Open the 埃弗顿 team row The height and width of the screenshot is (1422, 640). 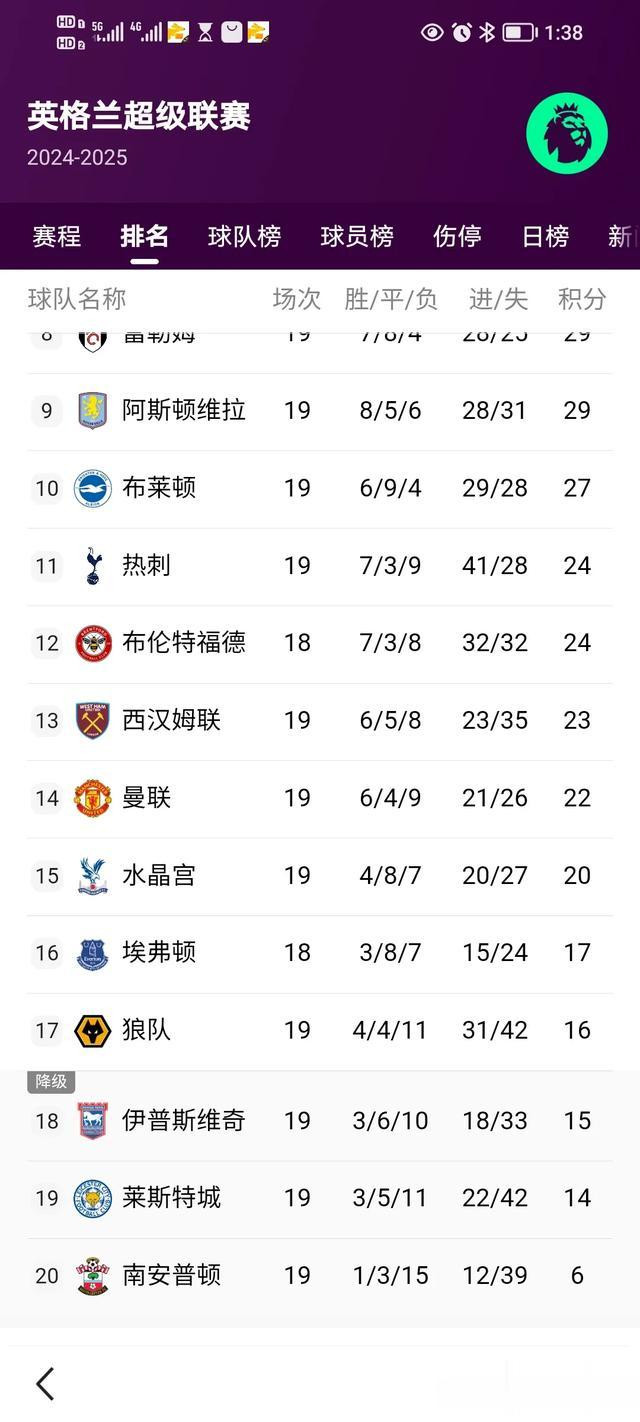coord(320,953)
